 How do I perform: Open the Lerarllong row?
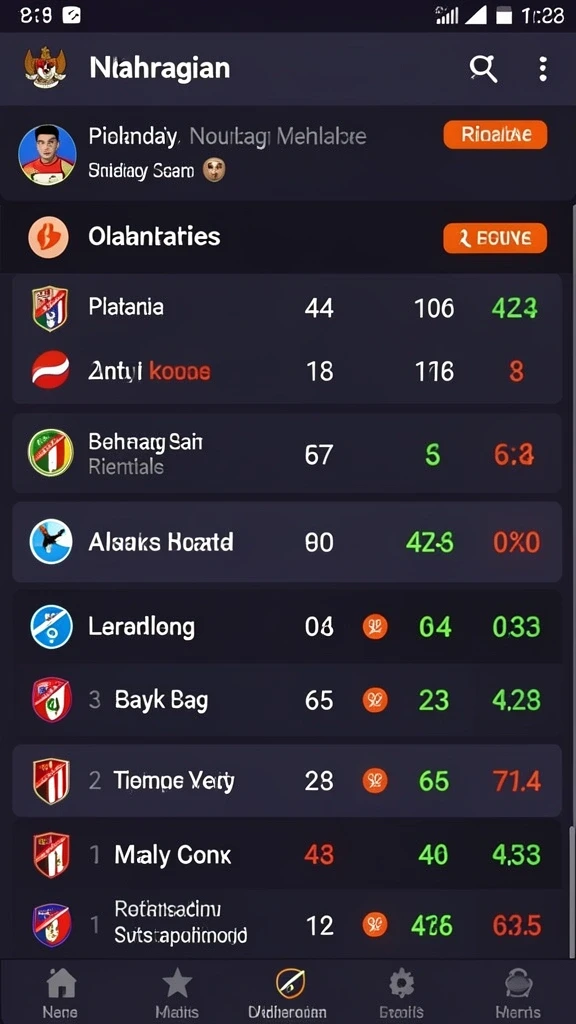pos(287,627)
